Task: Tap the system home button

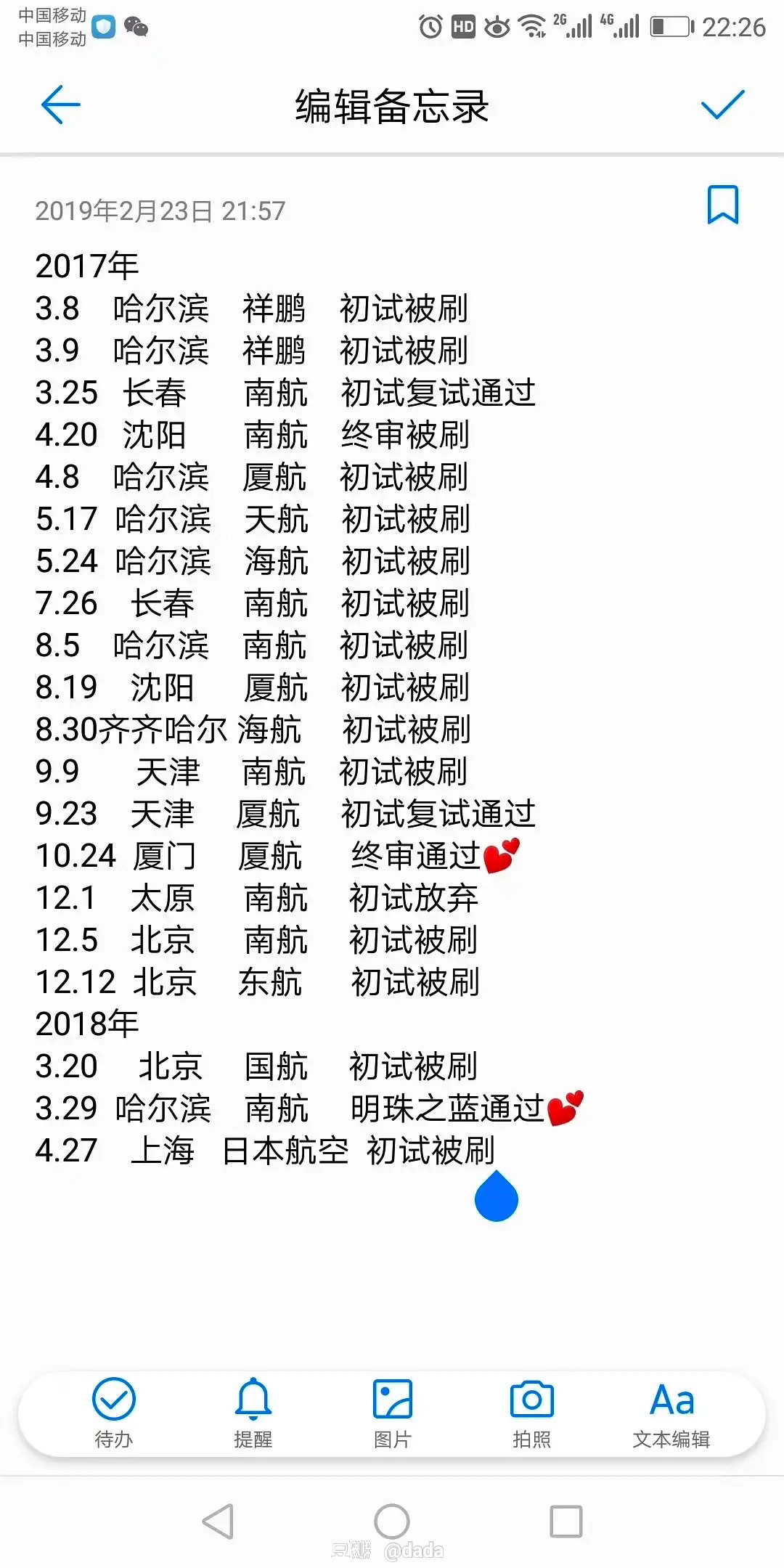Action: [392, 1521]
